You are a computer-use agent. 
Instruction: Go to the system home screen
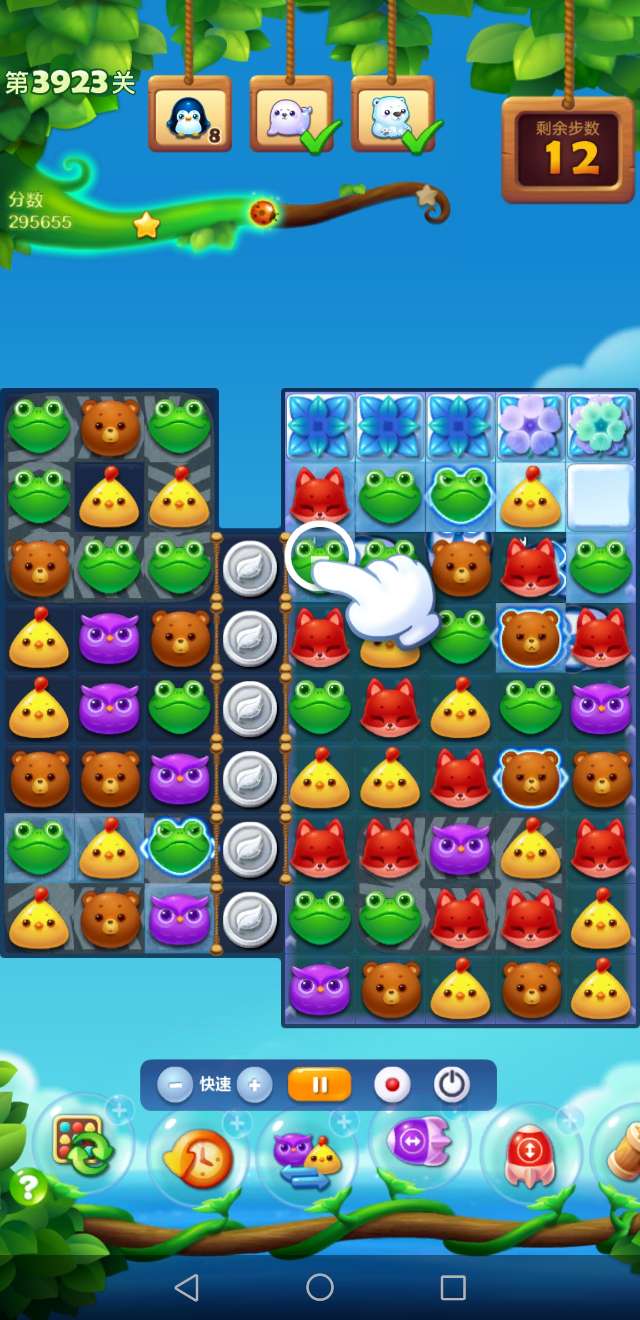tap(320, 1287)
